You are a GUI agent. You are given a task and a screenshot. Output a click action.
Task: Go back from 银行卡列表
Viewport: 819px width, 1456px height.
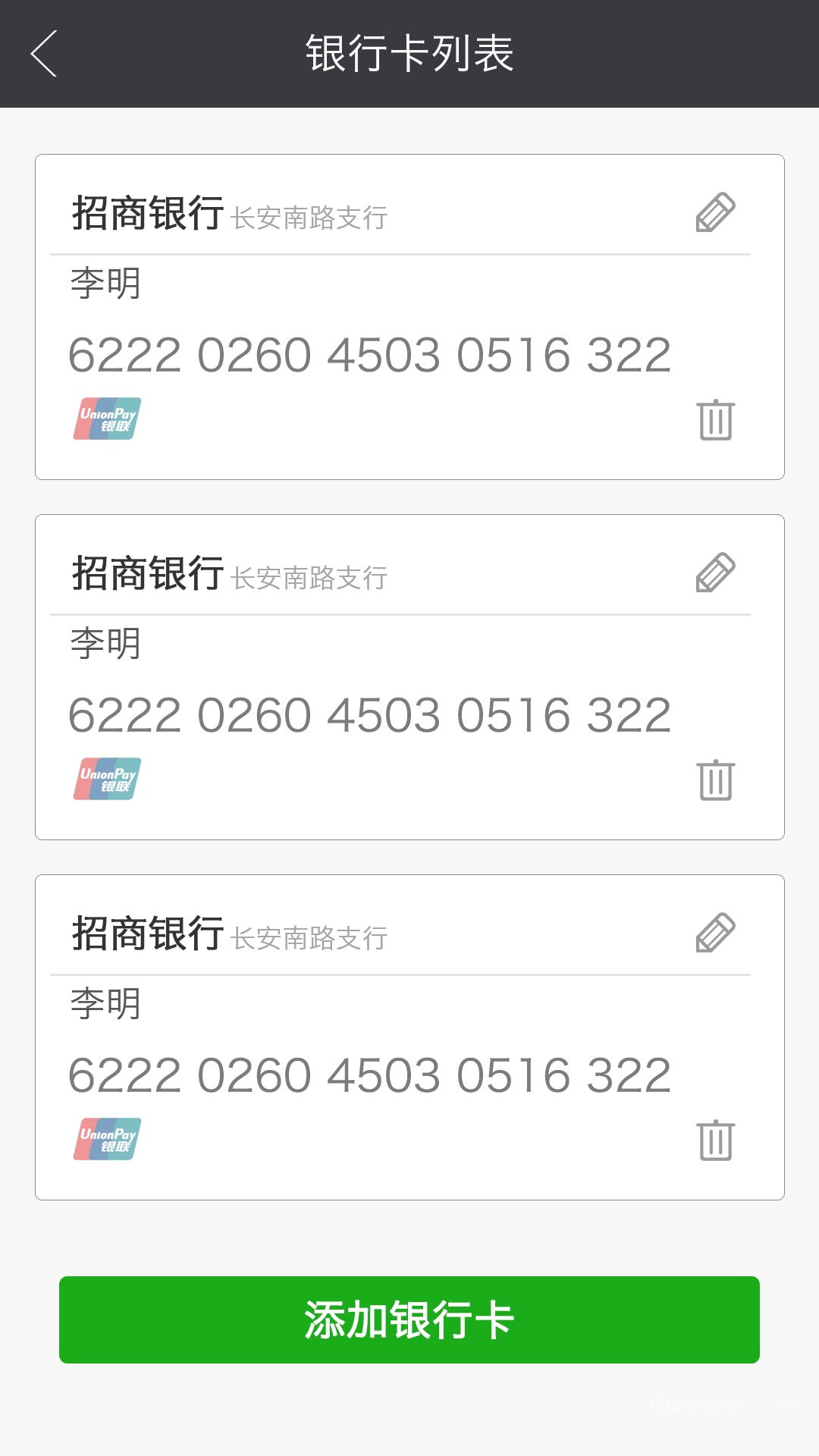[43, 54]
